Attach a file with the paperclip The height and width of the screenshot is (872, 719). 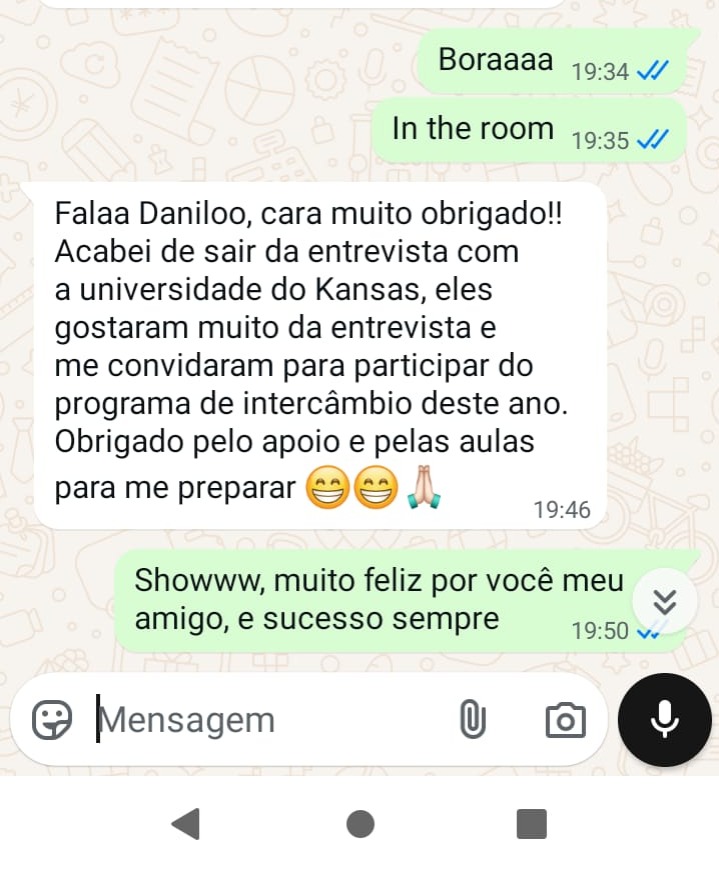[471, 719]
